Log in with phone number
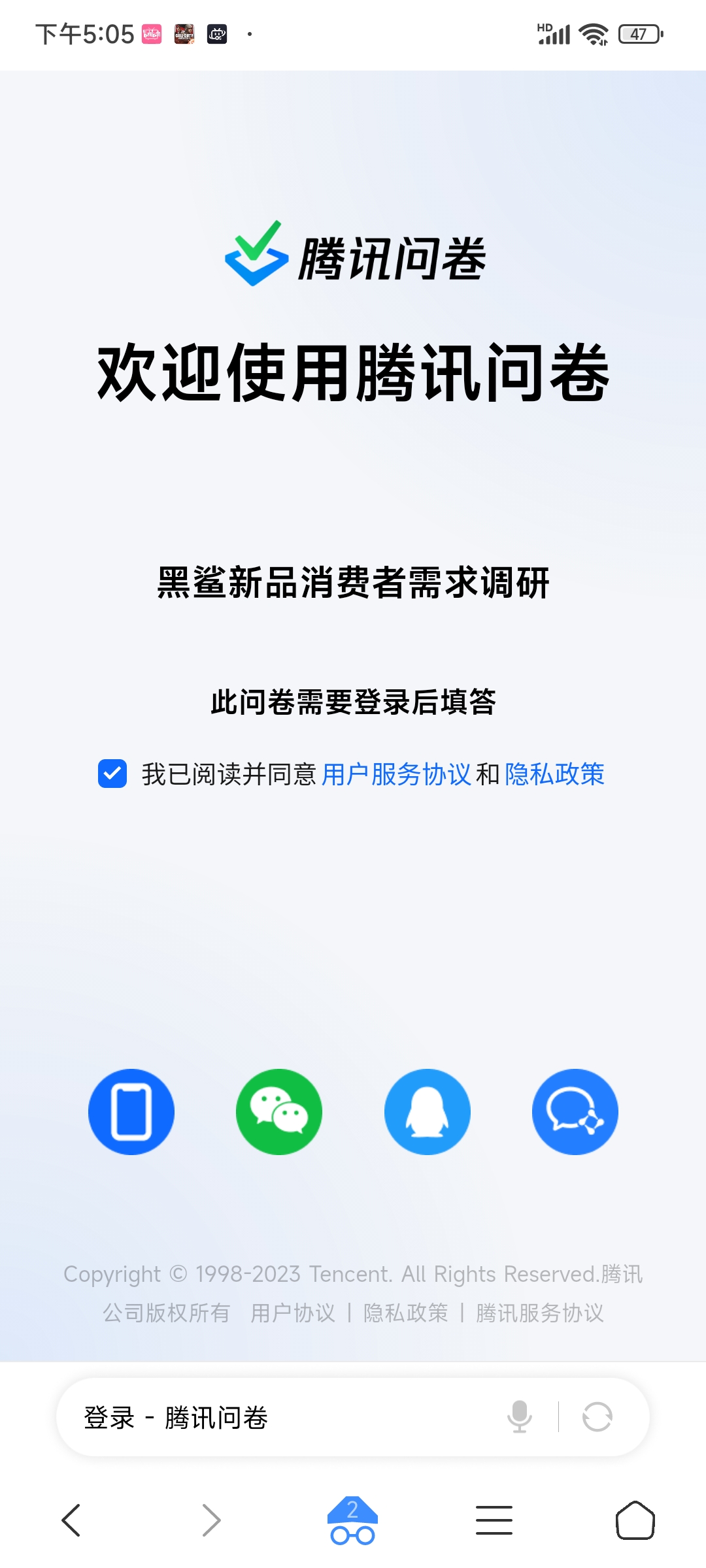The height and width of the screenshot is (1568, 706). (131, 1111)
